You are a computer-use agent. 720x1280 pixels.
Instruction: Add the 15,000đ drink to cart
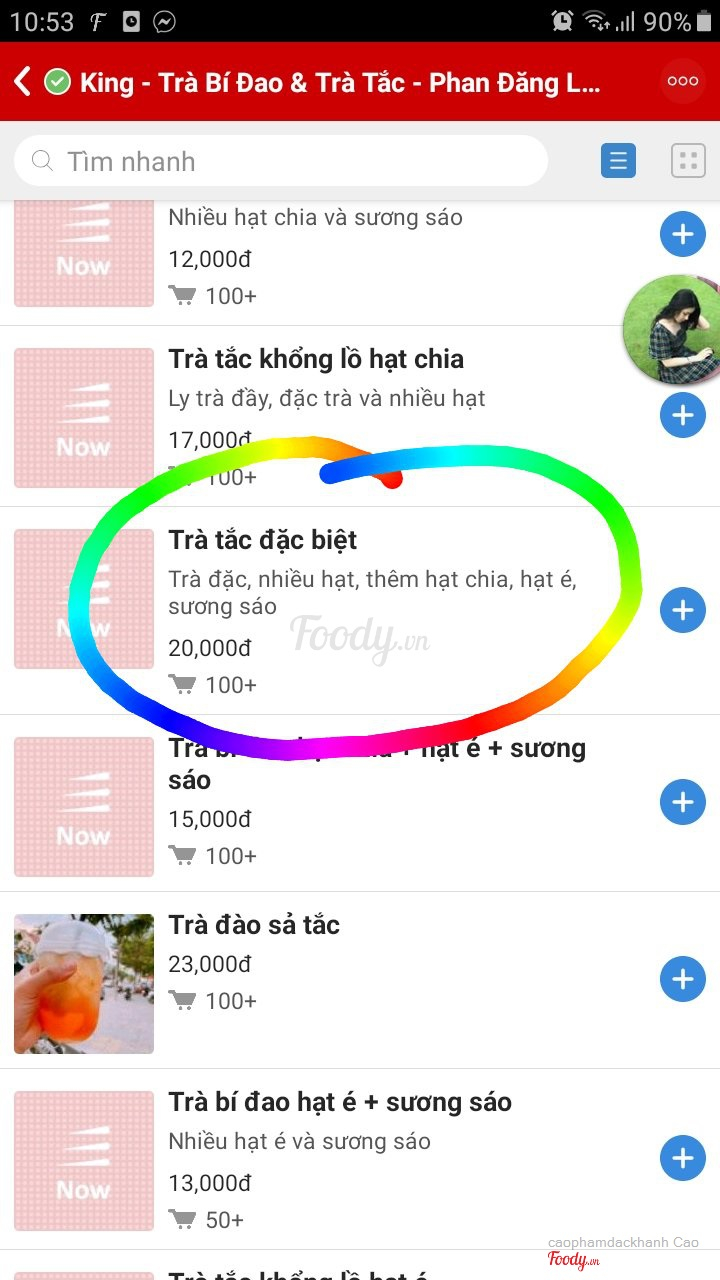coord(683,802)
